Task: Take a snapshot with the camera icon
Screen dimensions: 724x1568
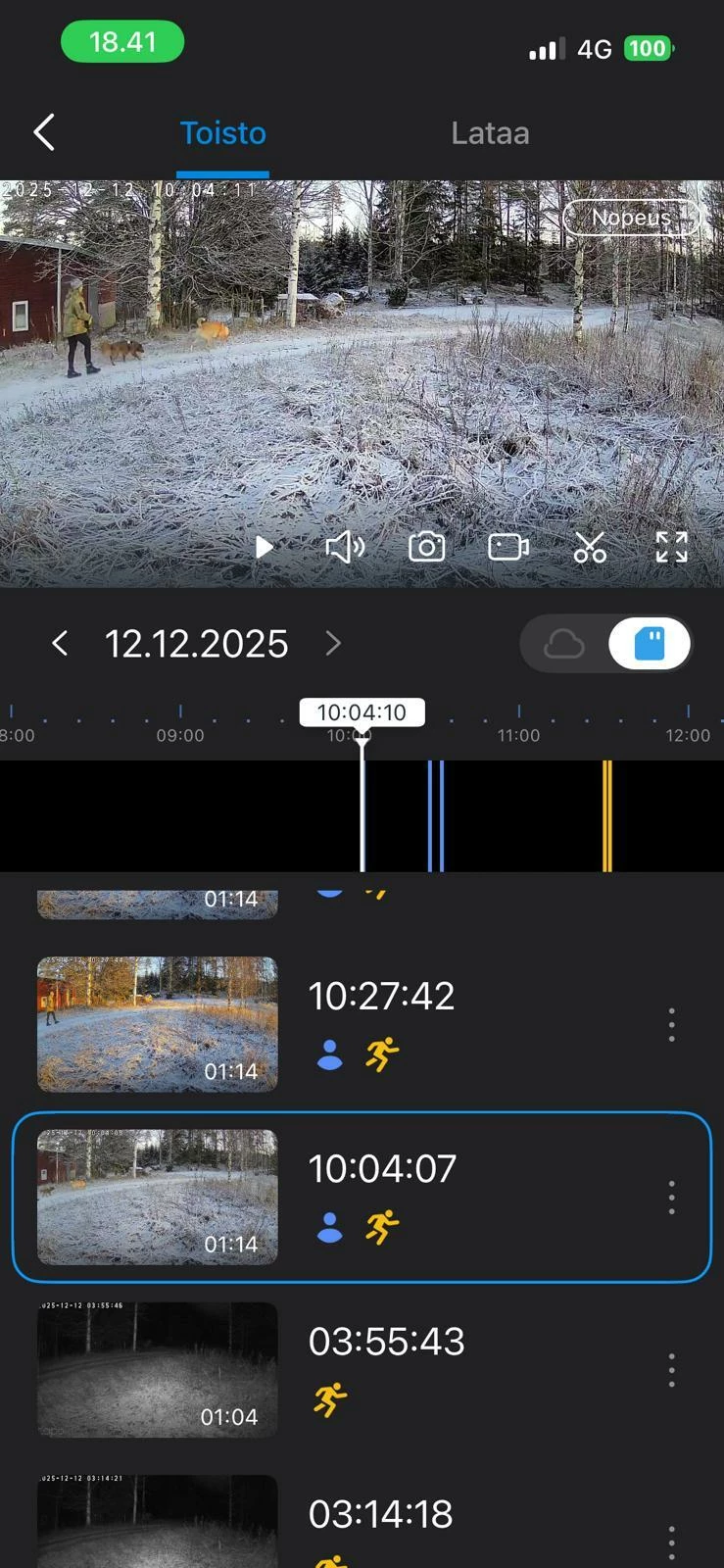Action: point(427,547)
